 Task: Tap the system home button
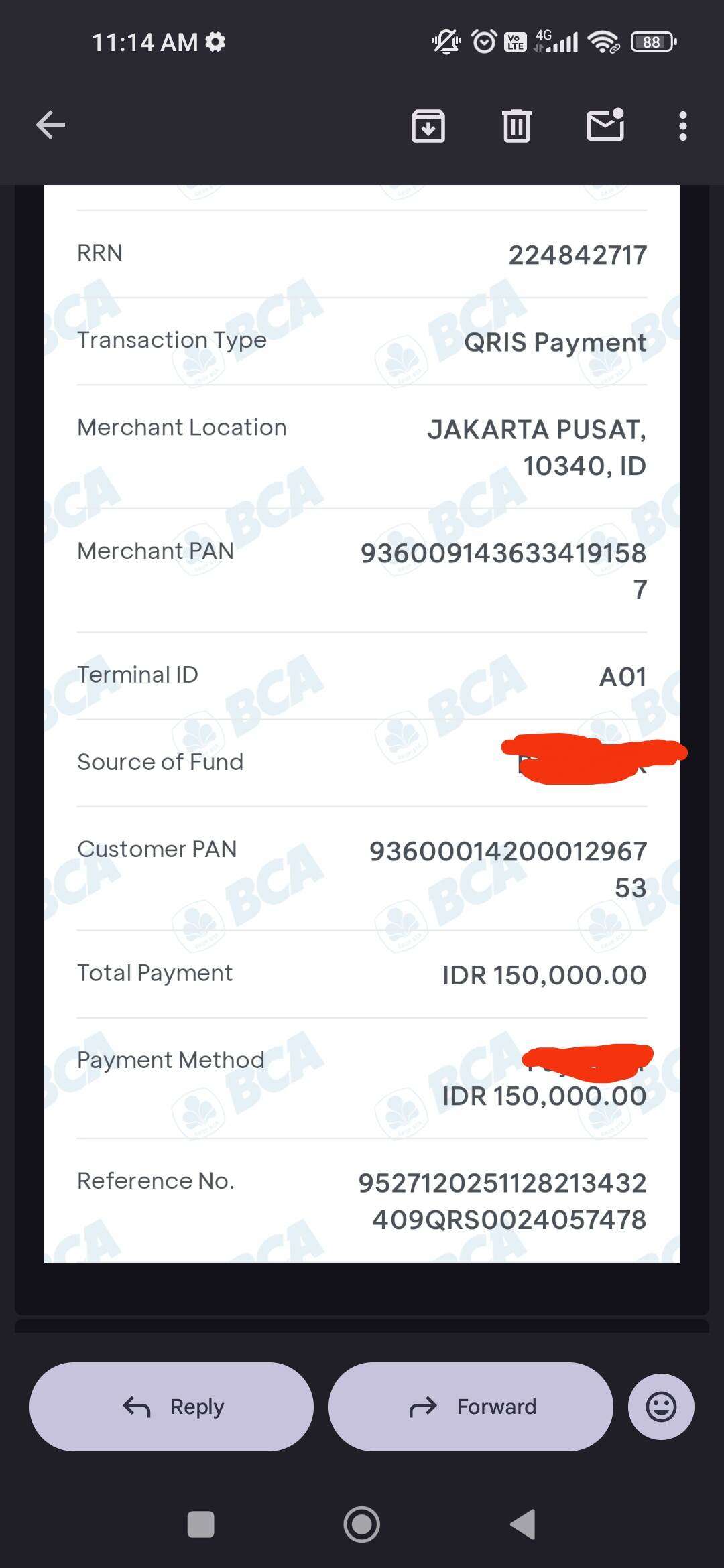362,1524
